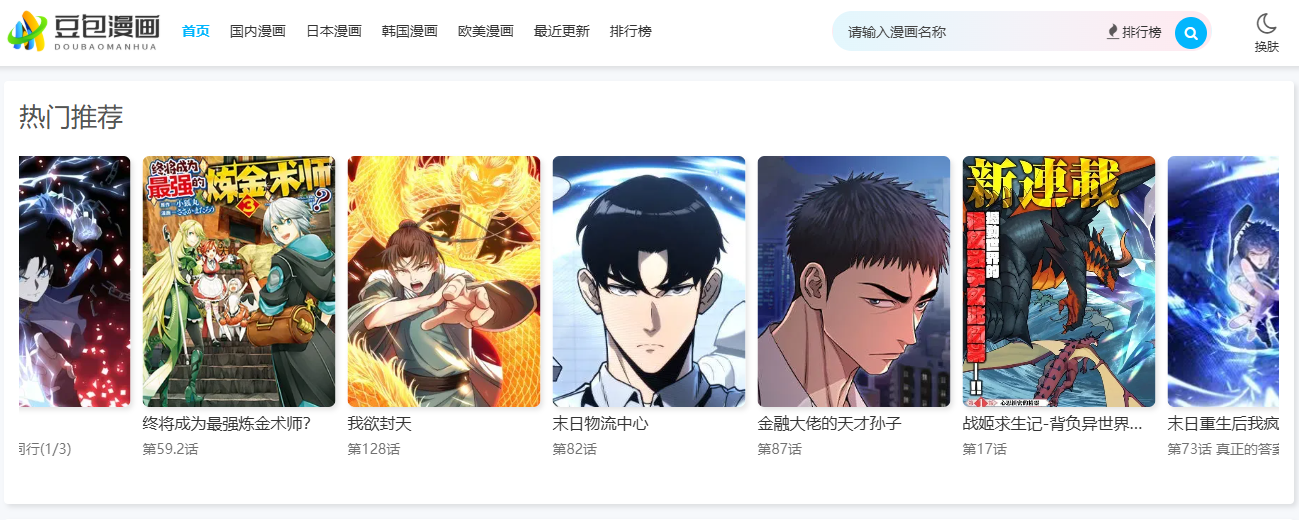The height and width of the screenshot is (520, 1299).
Task: Open the 韩国漫画 section
Action: pos(409,31)
